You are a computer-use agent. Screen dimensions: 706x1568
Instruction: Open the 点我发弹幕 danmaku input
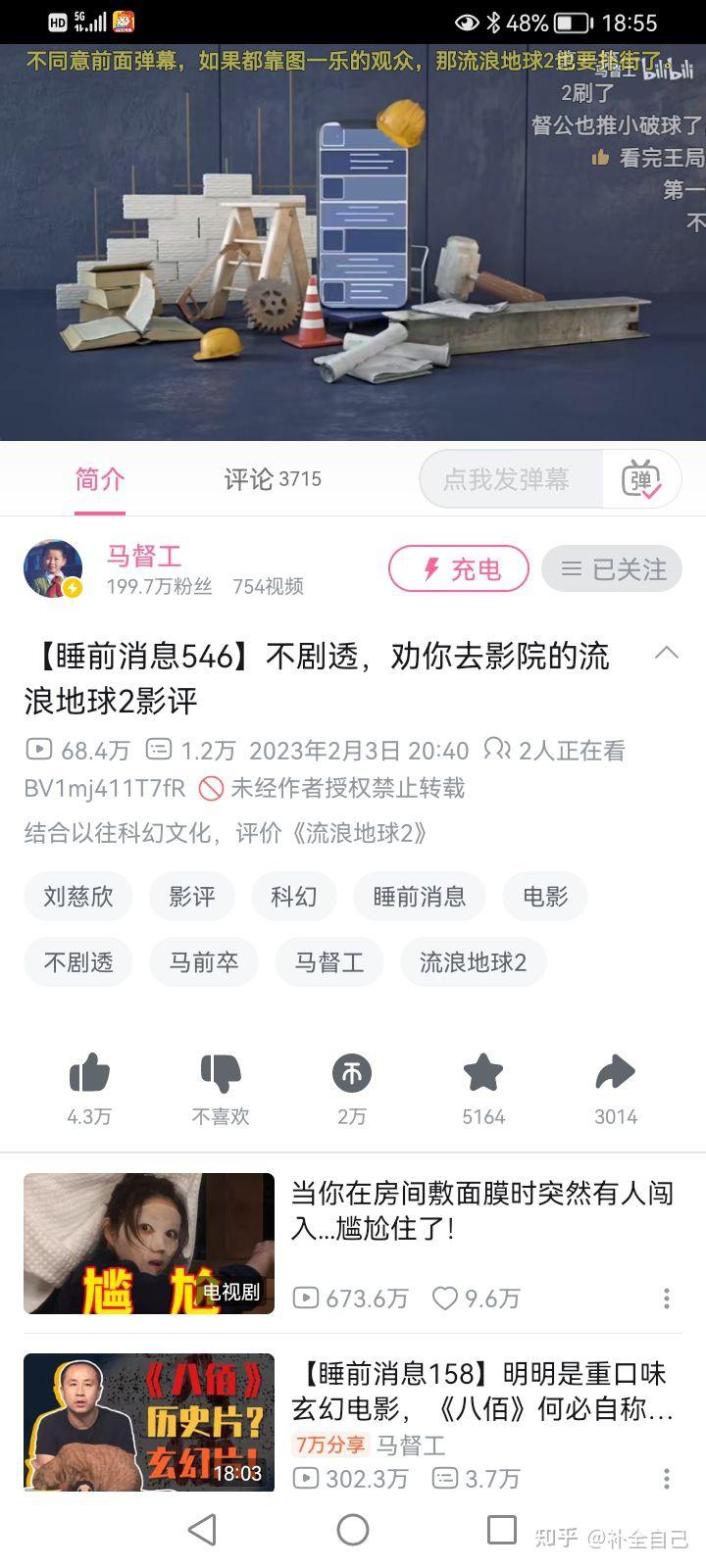click(508, 479)
